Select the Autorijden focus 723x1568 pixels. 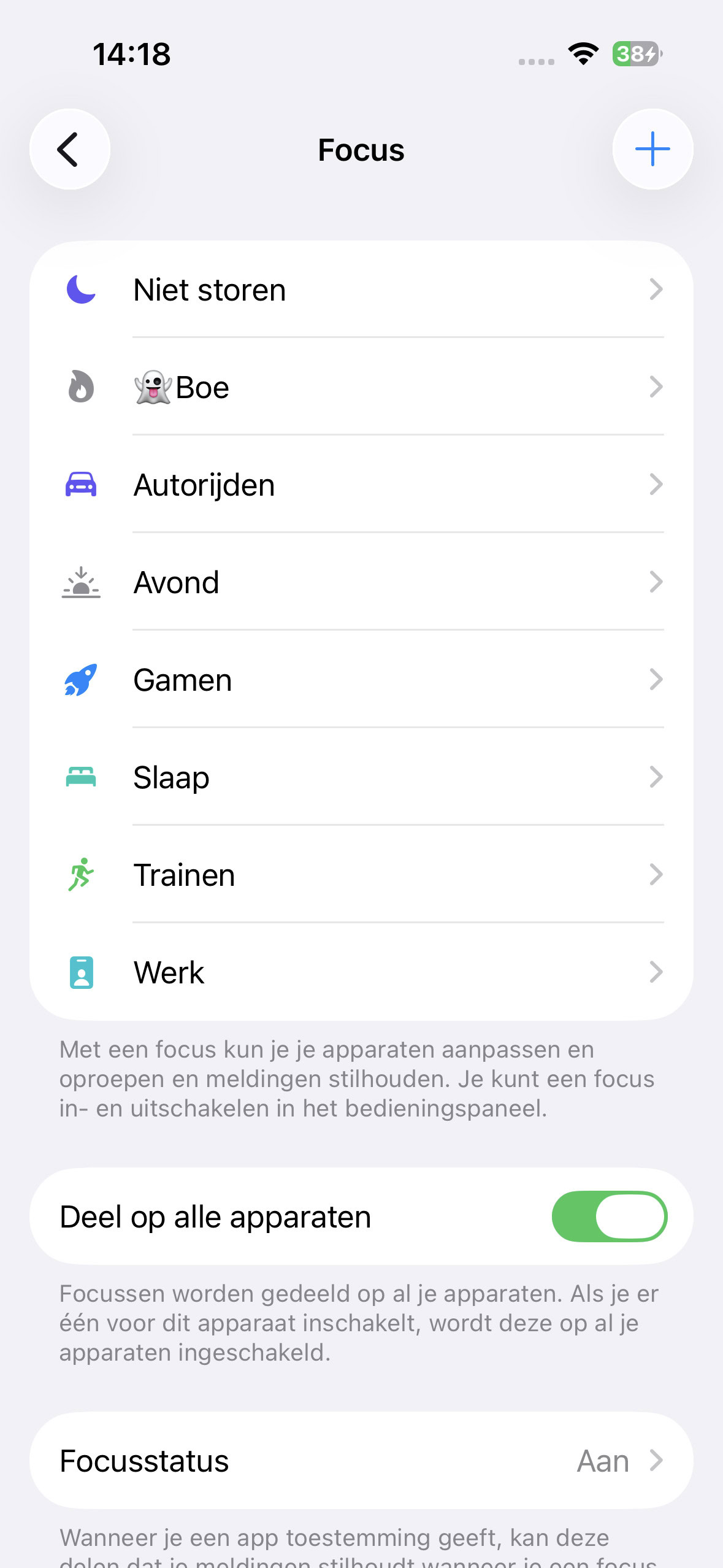point(362,485)
